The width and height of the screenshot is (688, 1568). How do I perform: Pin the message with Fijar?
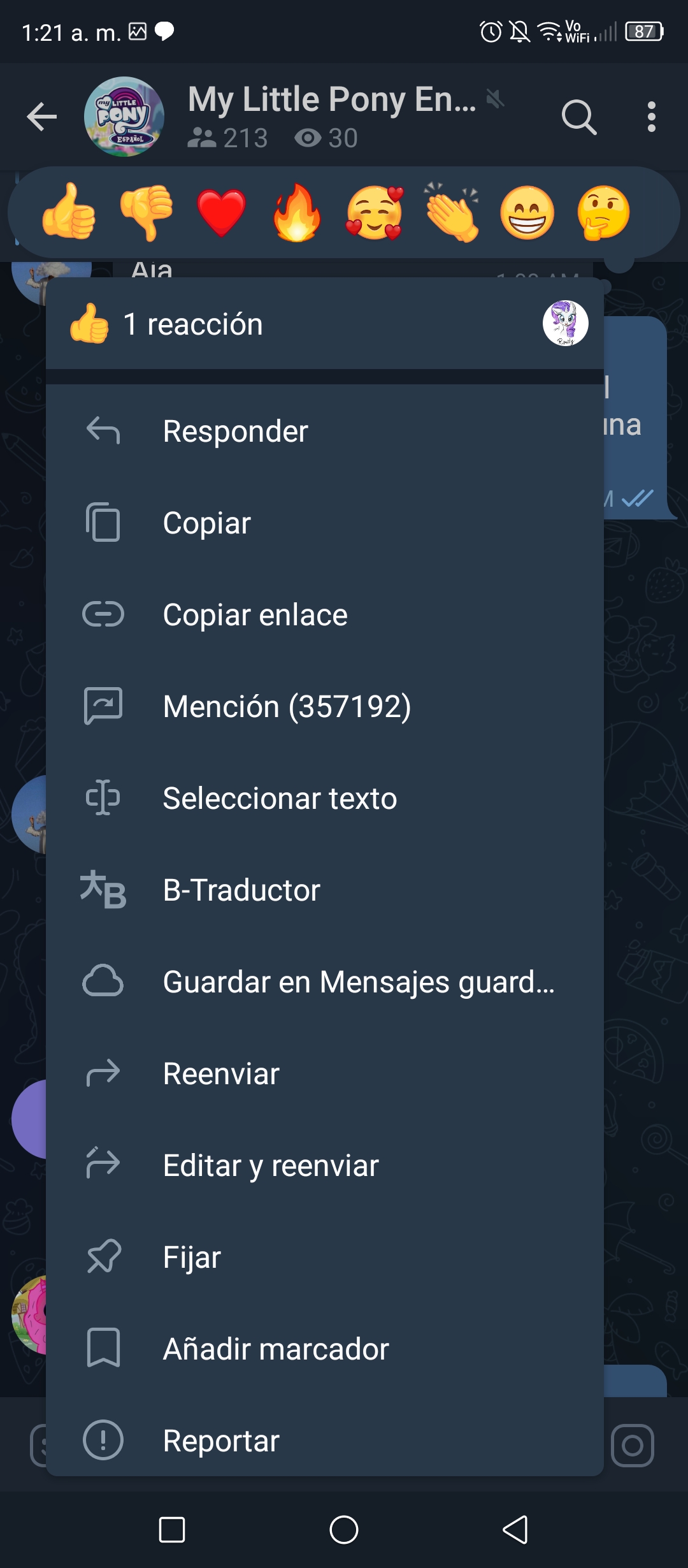325,1257
